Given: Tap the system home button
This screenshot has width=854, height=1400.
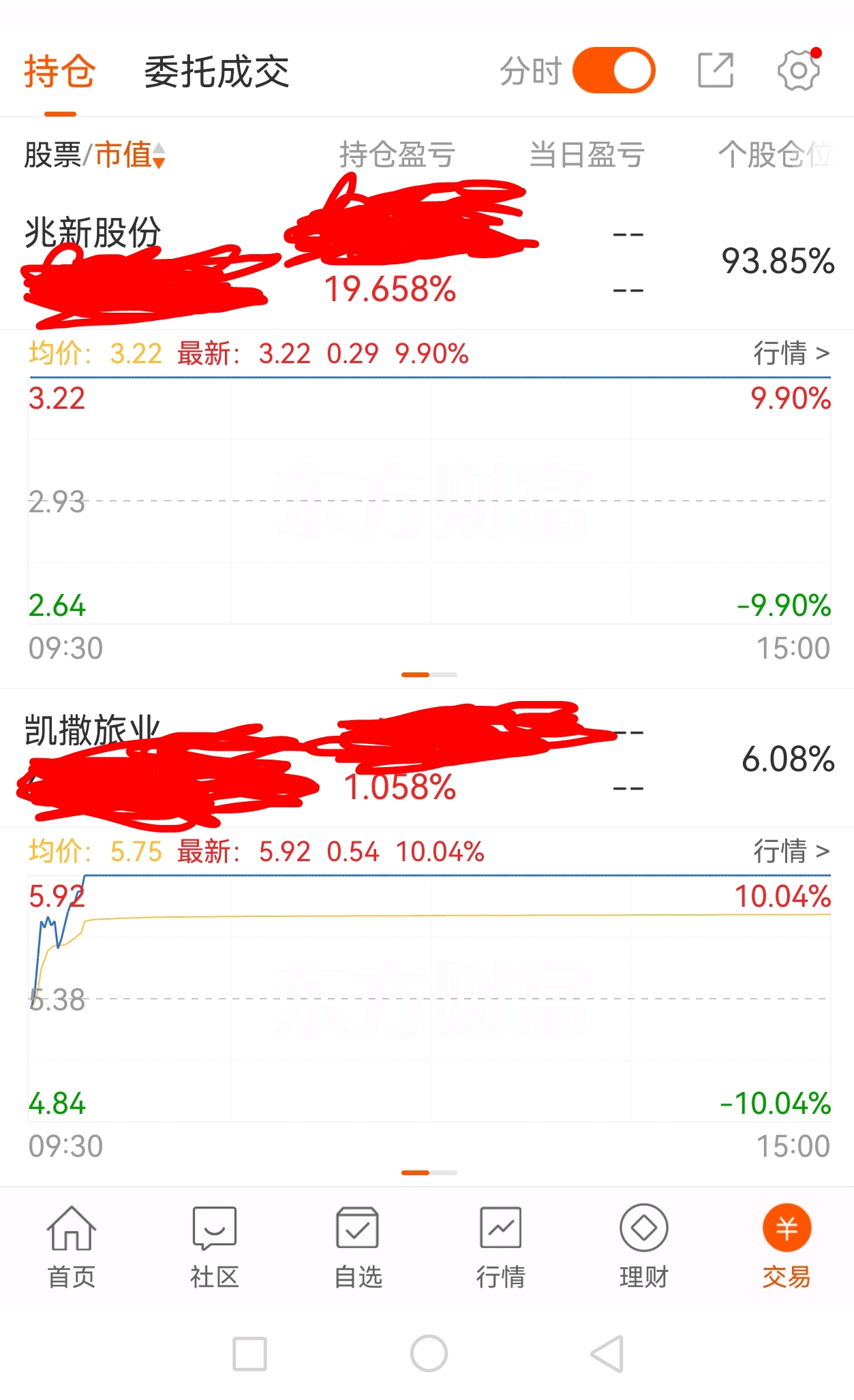Looking at the screenshot, I should pos(429,1353).
